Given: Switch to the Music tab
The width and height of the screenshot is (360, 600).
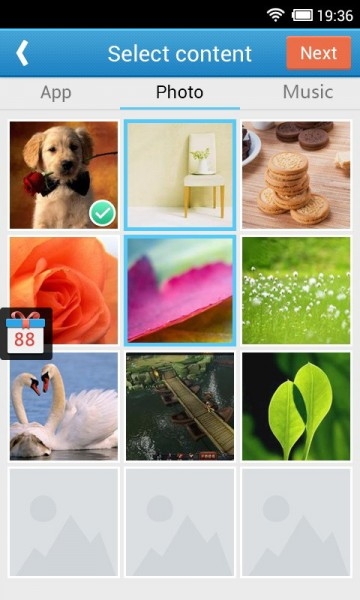Looking at the screenshot, I should [x=308, y=92].
